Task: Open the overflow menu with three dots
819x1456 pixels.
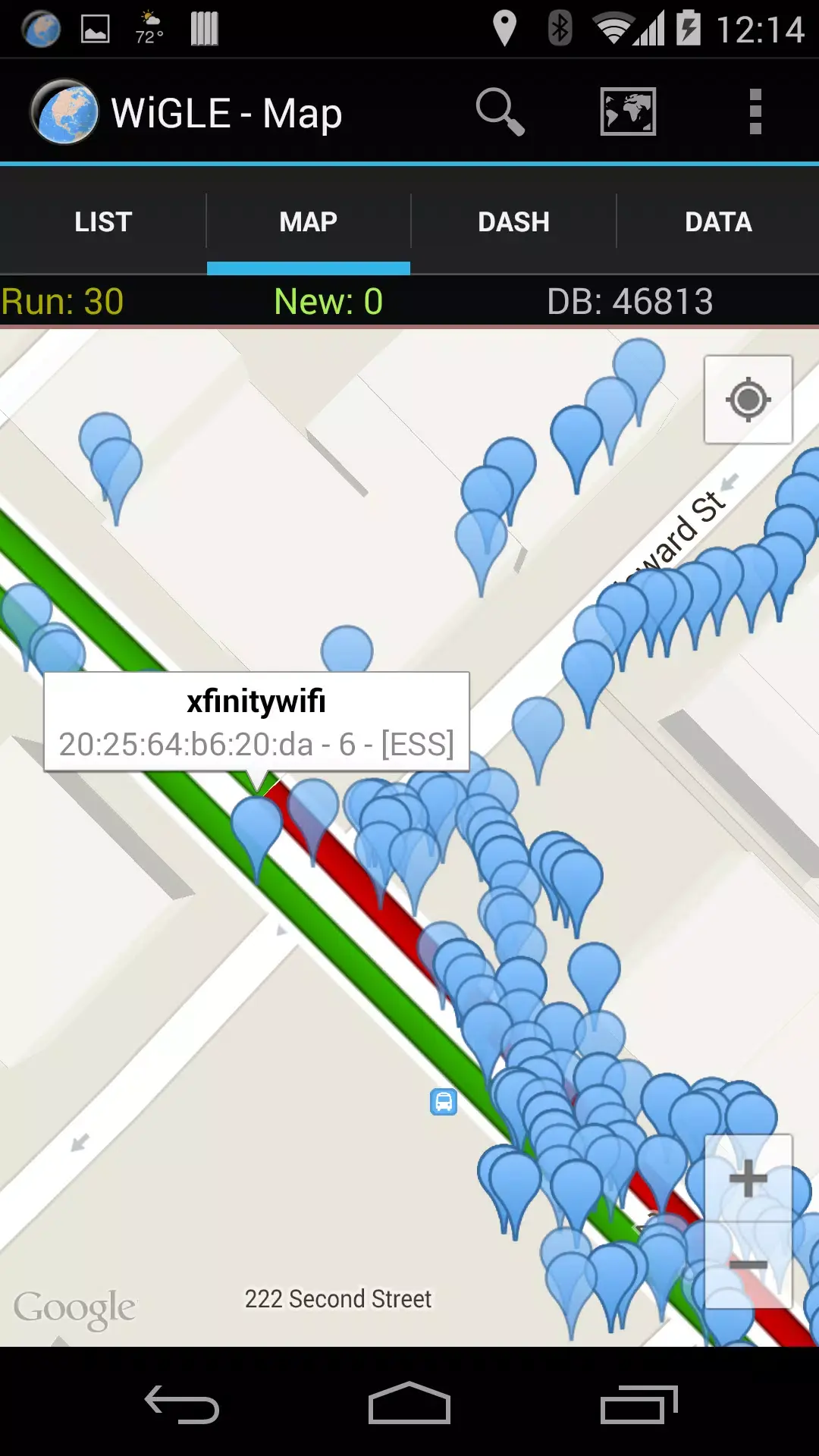Action: point(754,111)
